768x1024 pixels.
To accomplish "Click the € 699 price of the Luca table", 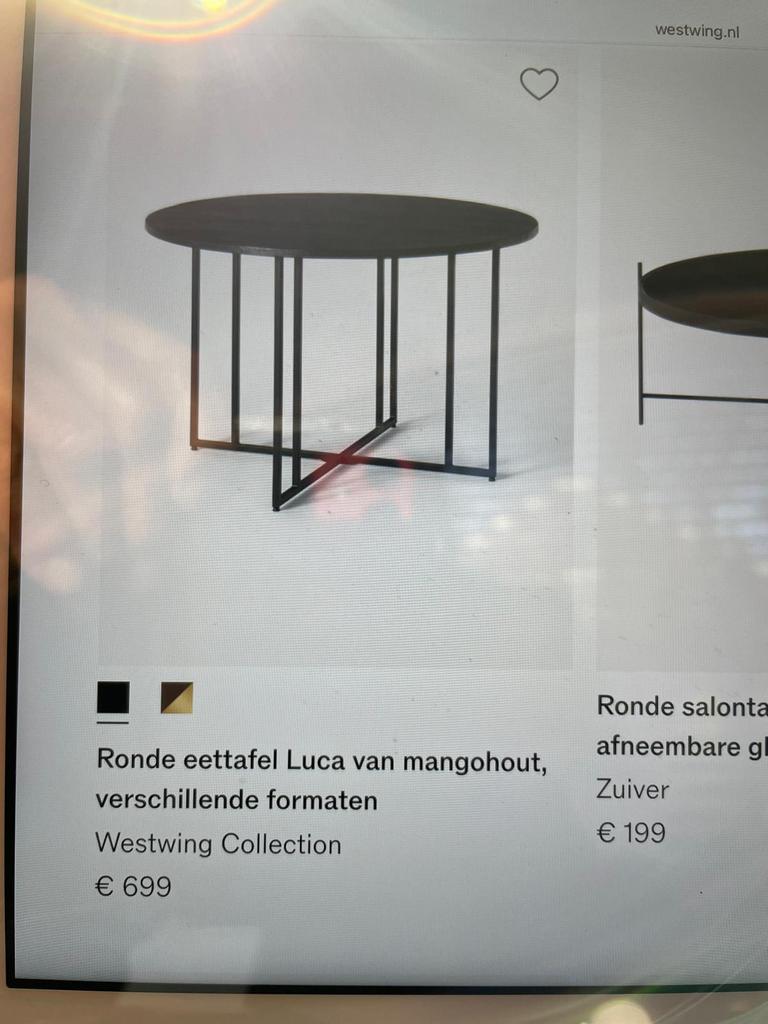I will (x=133, y=886).
